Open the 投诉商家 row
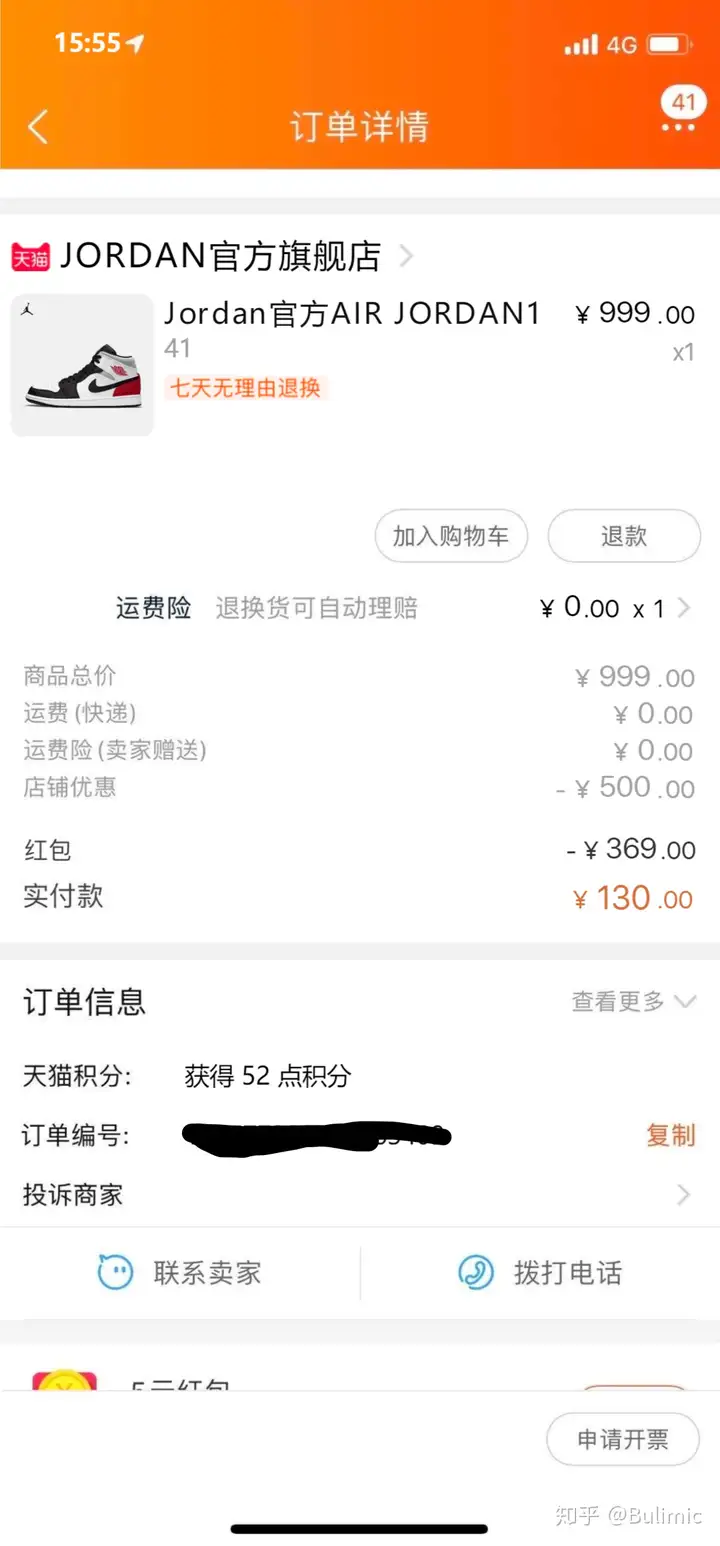Image resolution: width=720 pixels, height=1546 pixels. click(x=360, y=1194)
